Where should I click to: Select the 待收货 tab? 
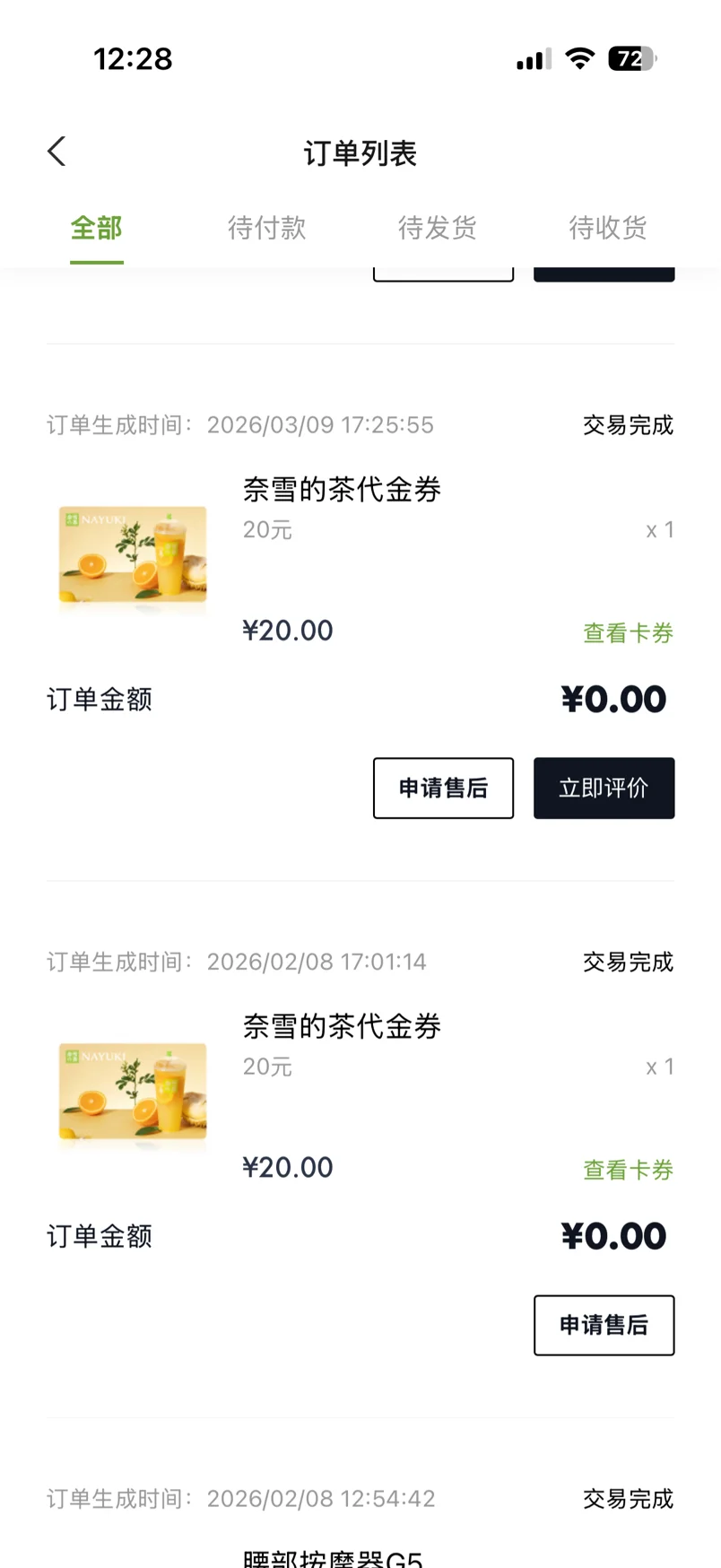[x=608, y=228]
